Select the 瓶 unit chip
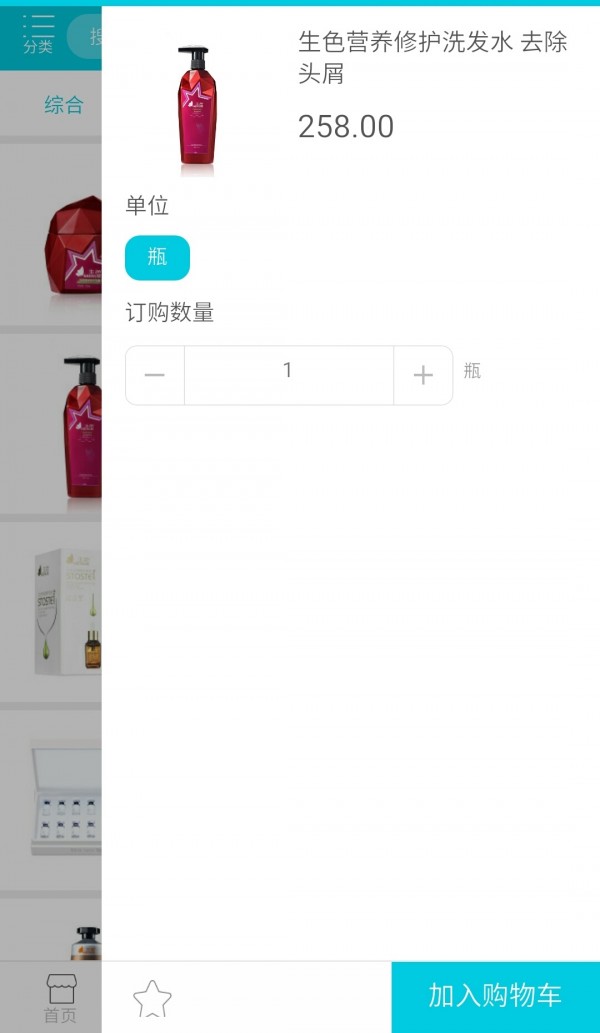600x1033 pixels. pos(157,257)
